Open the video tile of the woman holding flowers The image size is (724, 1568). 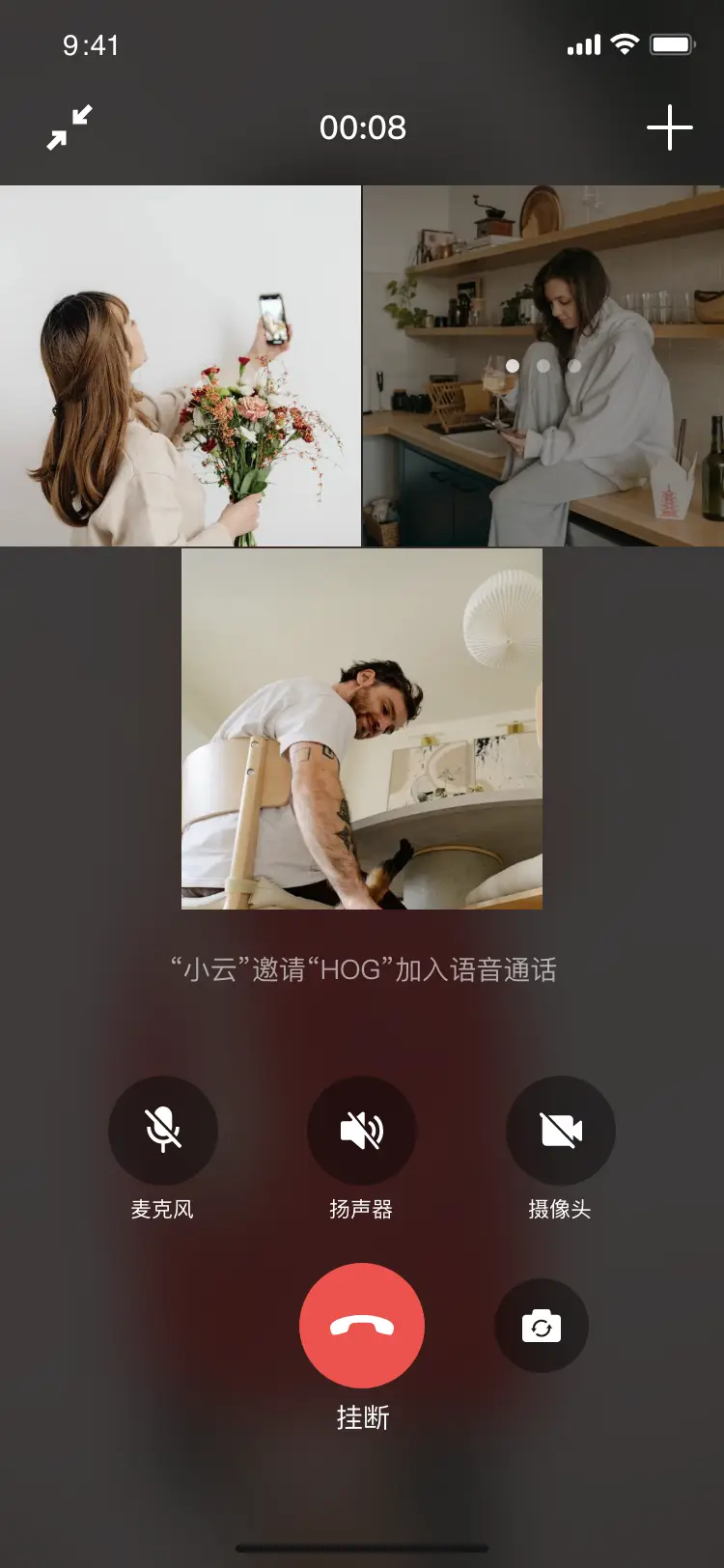[x=181, y=366]
